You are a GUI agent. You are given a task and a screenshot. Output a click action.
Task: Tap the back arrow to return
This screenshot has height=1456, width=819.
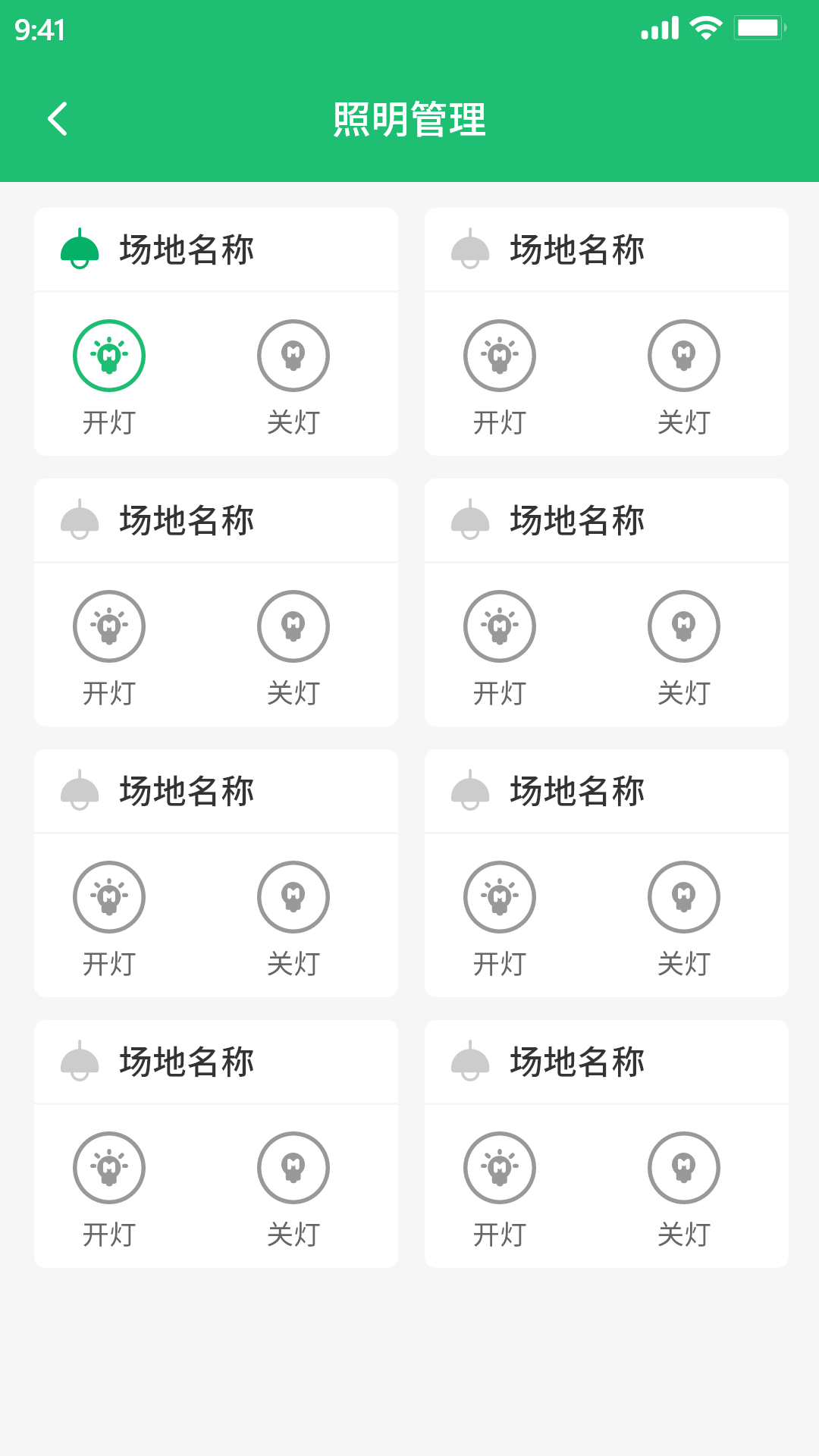pyautogui.click(x=58, y=118)
